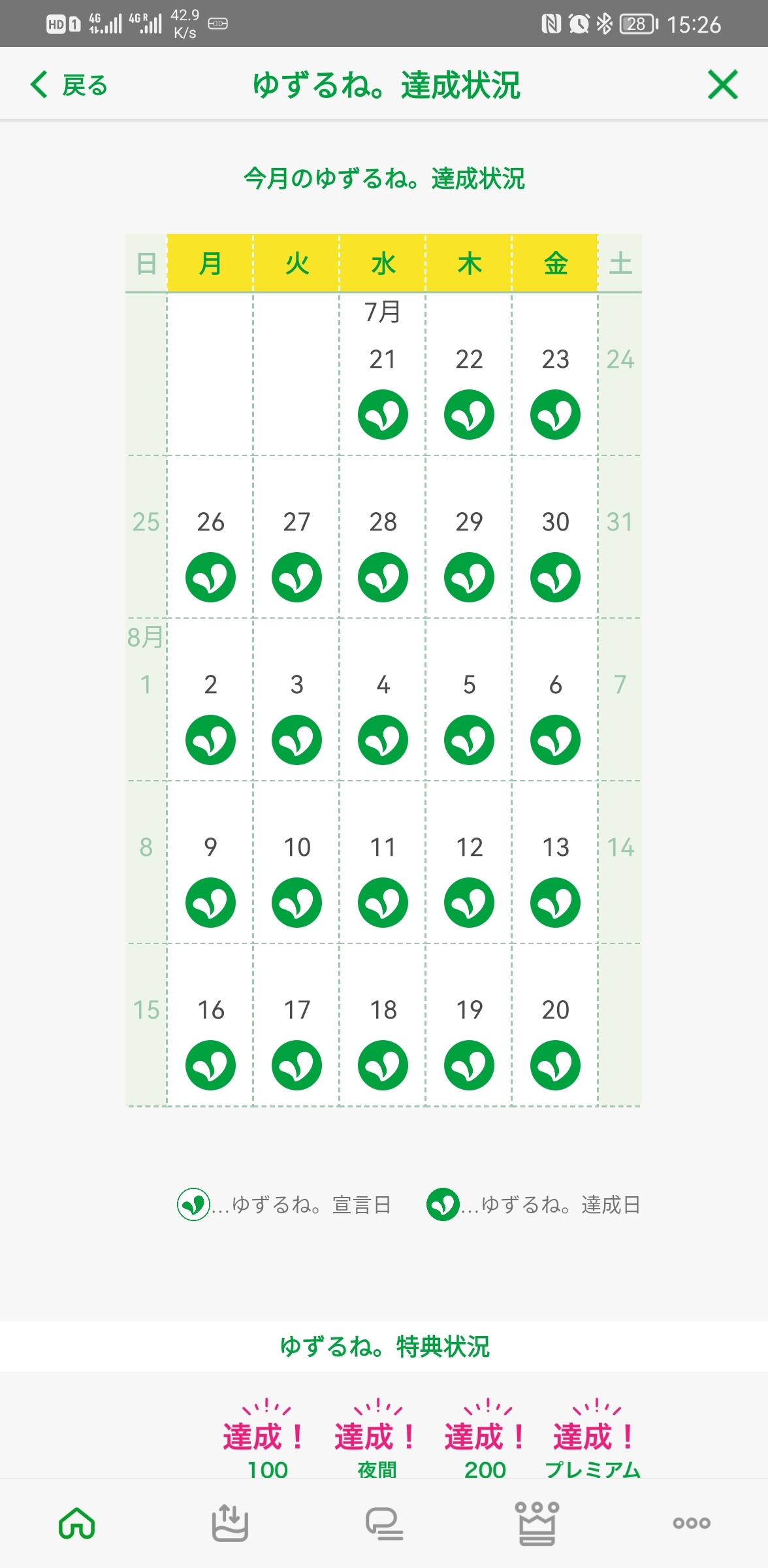The height and width of the screenshot is (1568, 768).
Task: Switch to the crown tab
Action: 537,1524
